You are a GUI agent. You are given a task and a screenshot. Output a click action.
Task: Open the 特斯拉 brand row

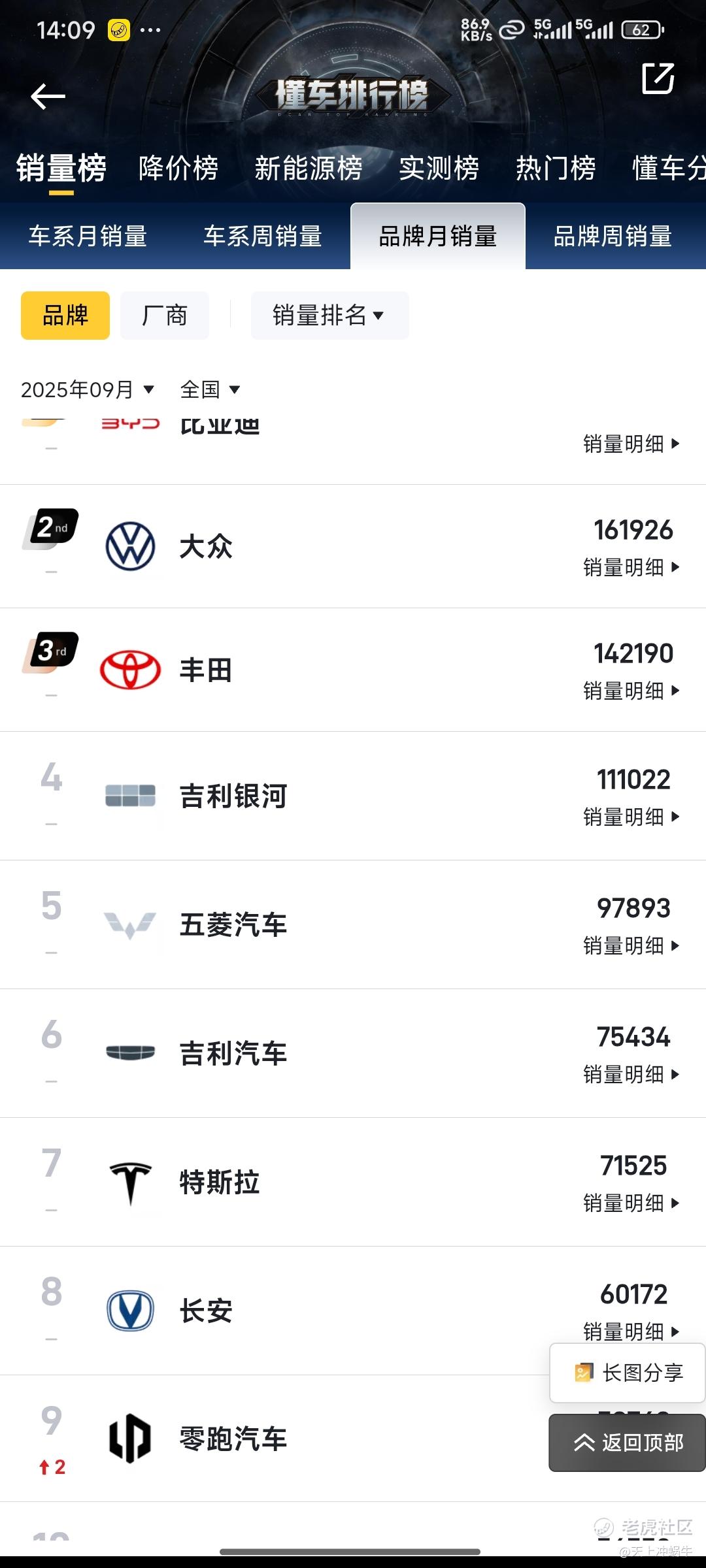click(353, 1182)
